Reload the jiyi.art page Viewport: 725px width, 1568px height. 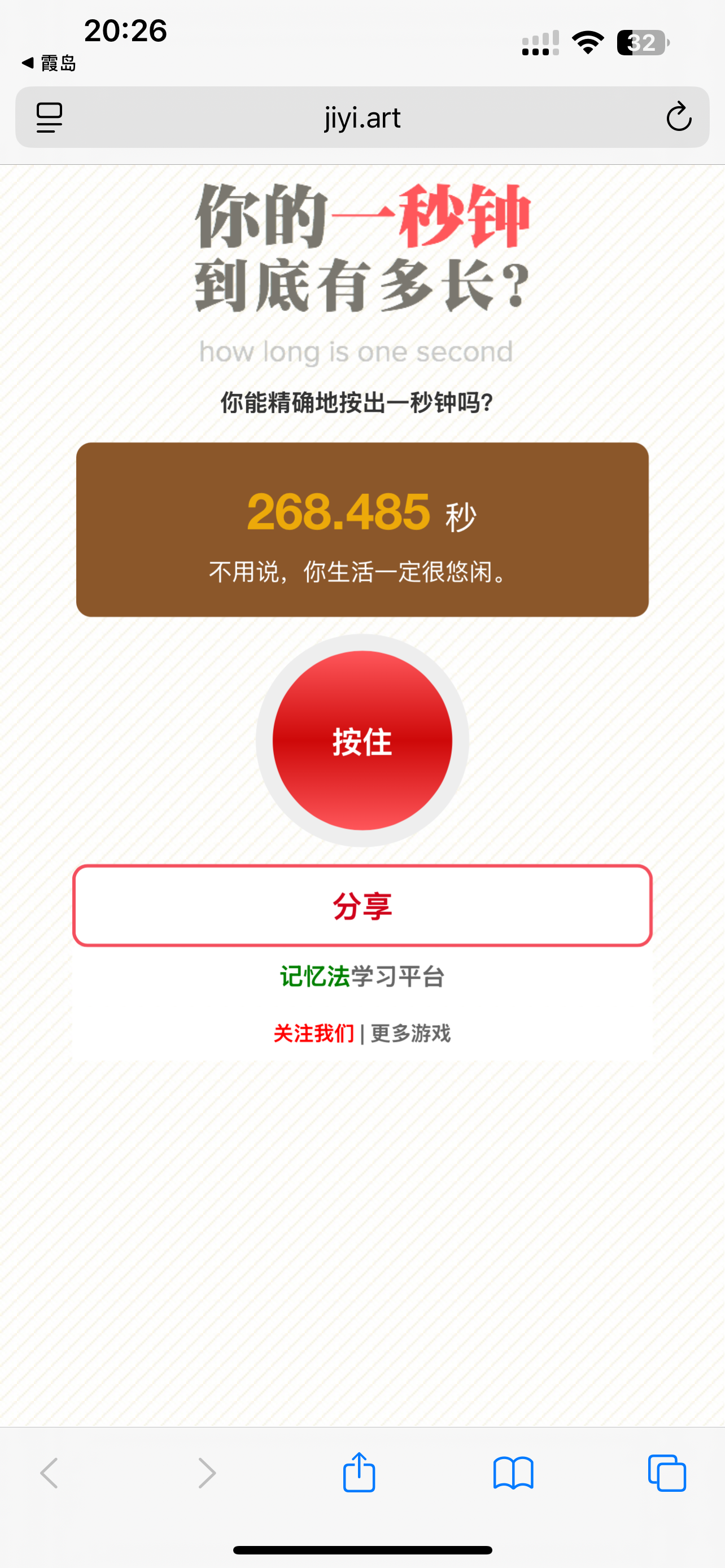pyautogui.click(x=679, y=117)
